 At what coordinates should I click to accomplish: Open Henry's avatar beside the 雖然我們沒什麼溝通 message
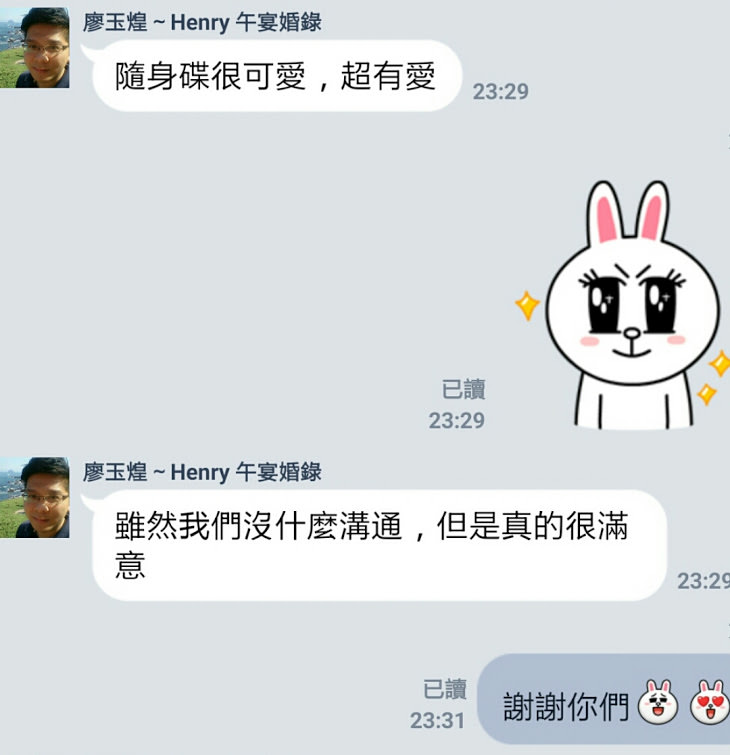(x=35, y=498)
